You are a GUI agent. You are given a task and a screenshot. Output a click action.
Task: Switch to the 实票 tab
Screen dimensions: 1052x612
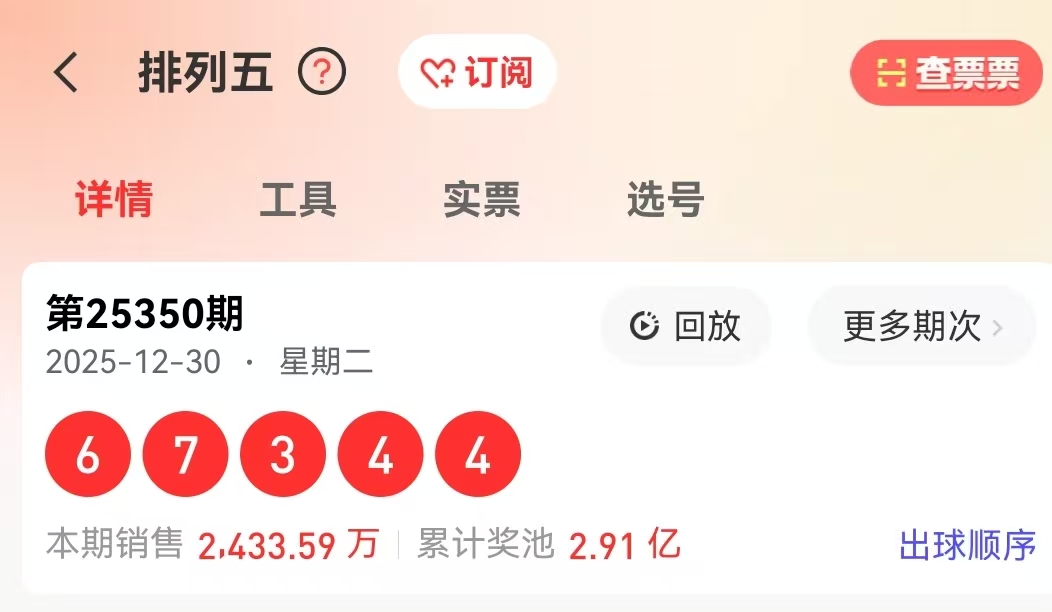482,200
